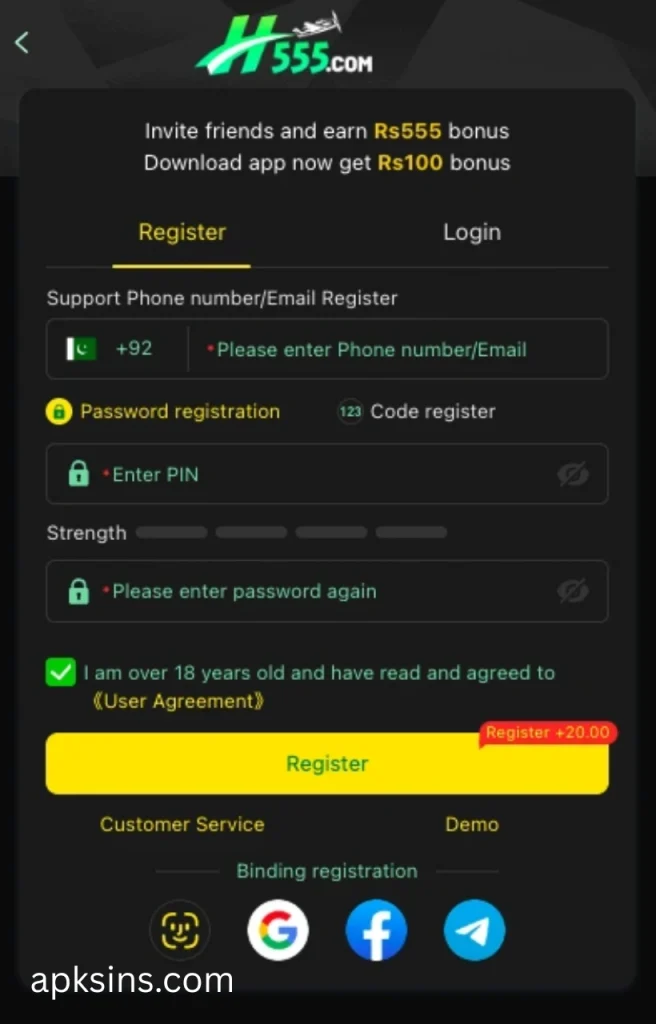Tap the yellow Register button
Screen dimensions: 656x1024
pyautogui.click(x=327, y=764)
